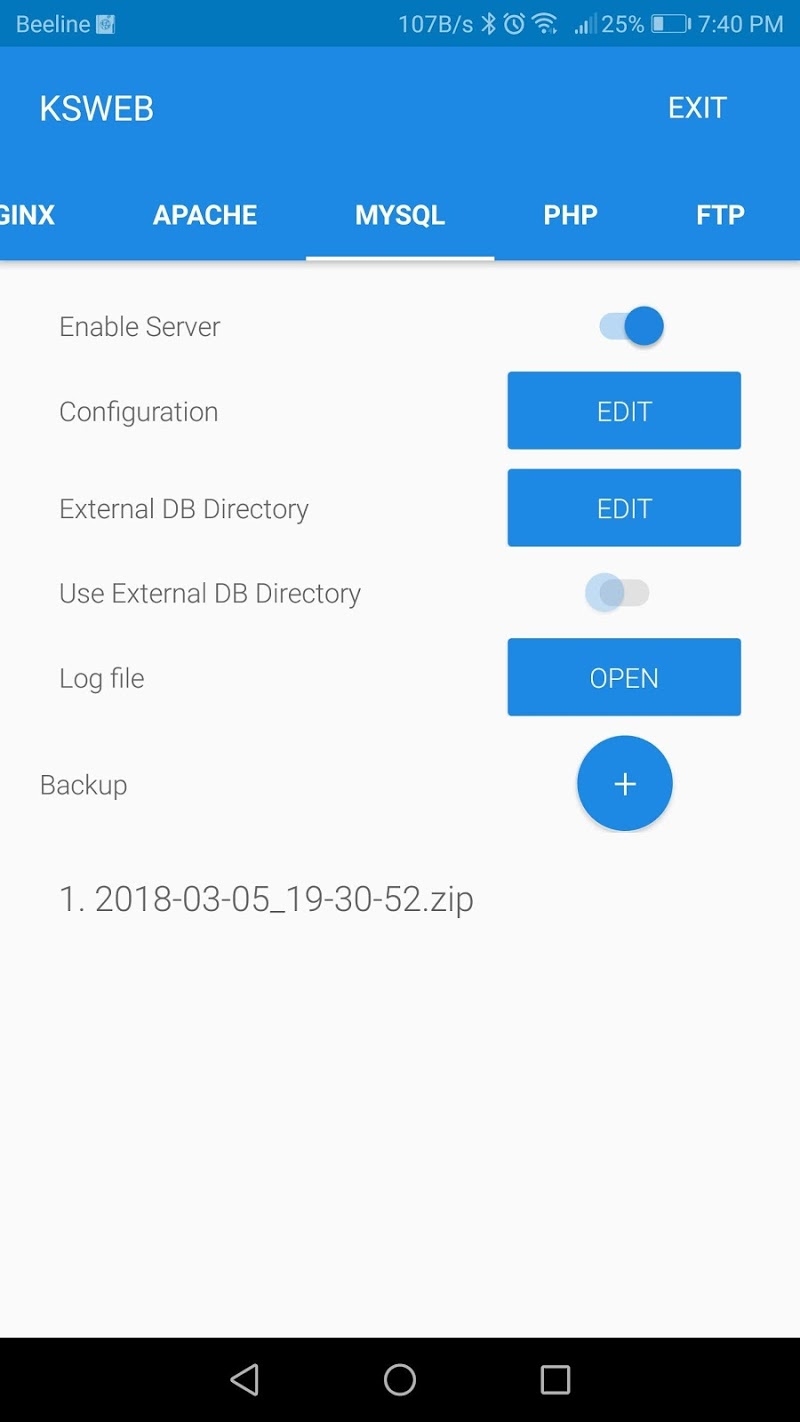800x1422 pixels.
Task: Tap EXIT to quit KSWEB
Action: (x=697, y=107)
